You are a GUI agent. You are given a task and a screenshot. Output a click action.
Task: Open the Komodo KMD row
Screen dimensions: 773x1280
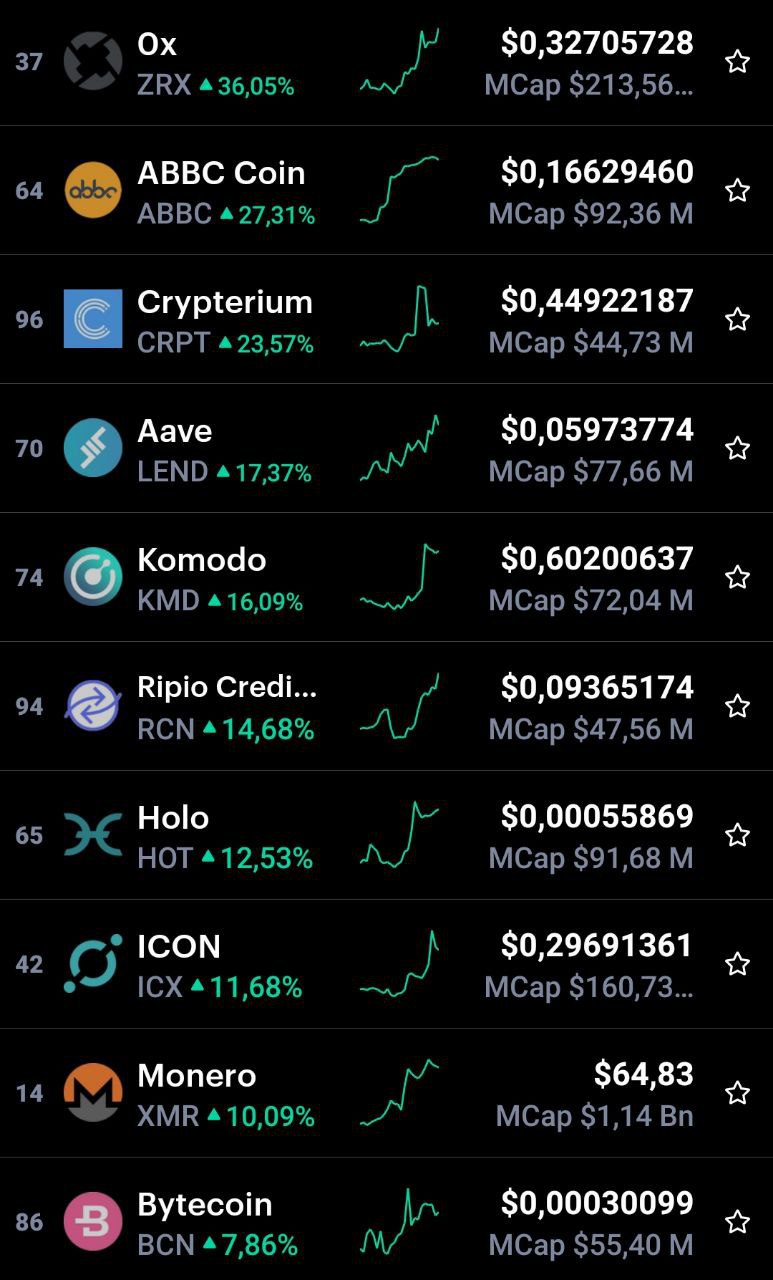[x=386, y=577]
